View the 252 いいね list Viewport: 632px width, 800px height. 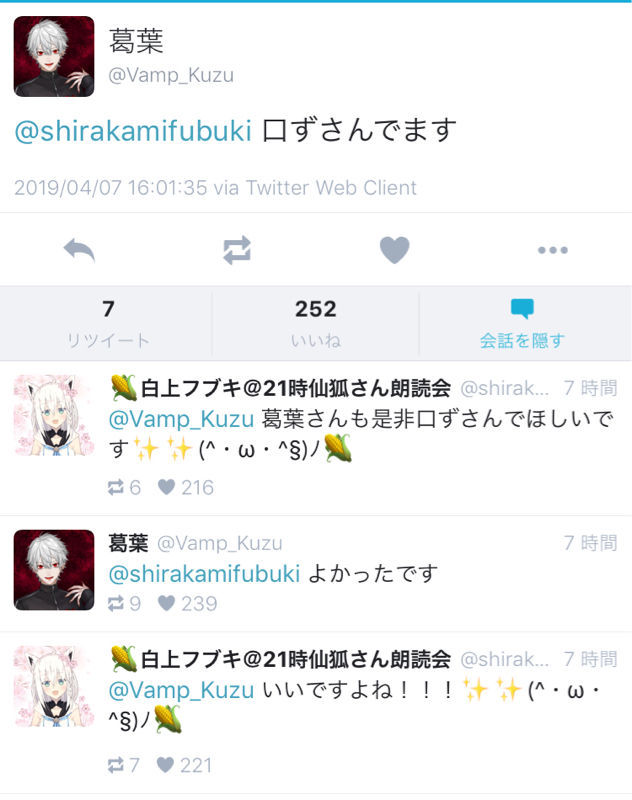315,323
